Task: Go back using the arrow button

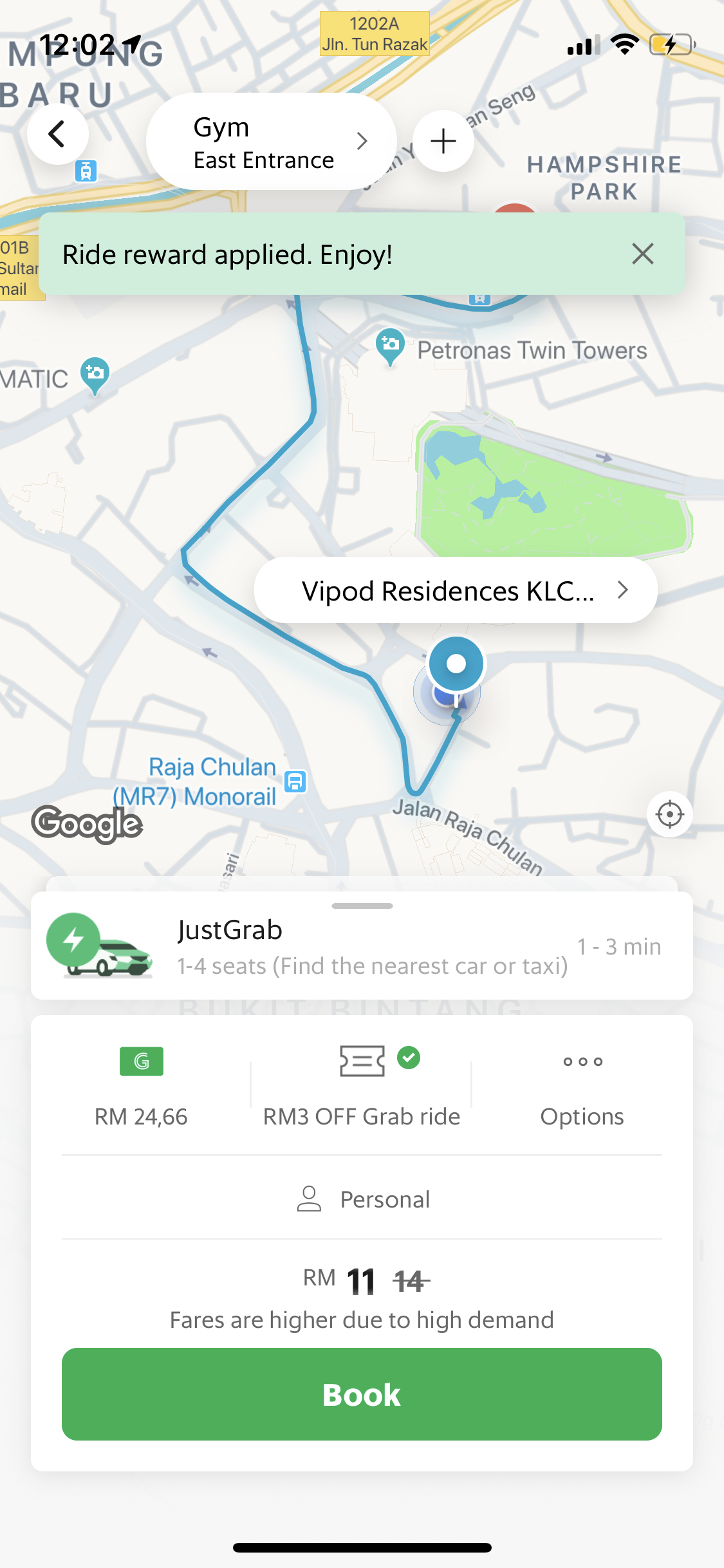Action: tap(57, 134)
